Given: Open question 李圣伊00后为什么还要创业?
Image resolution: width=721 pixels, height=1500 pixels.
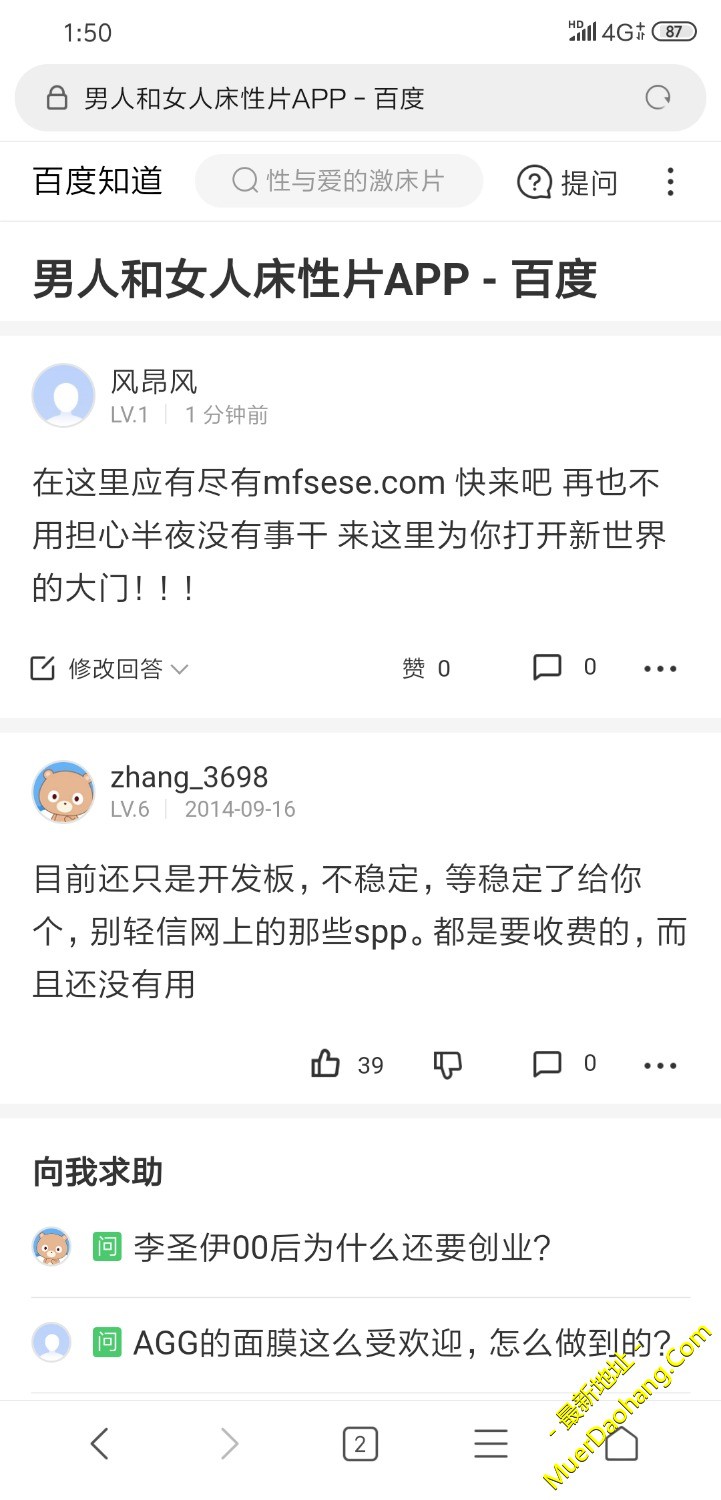Looking at the screenshot, I should click(x=342, y=1248).
